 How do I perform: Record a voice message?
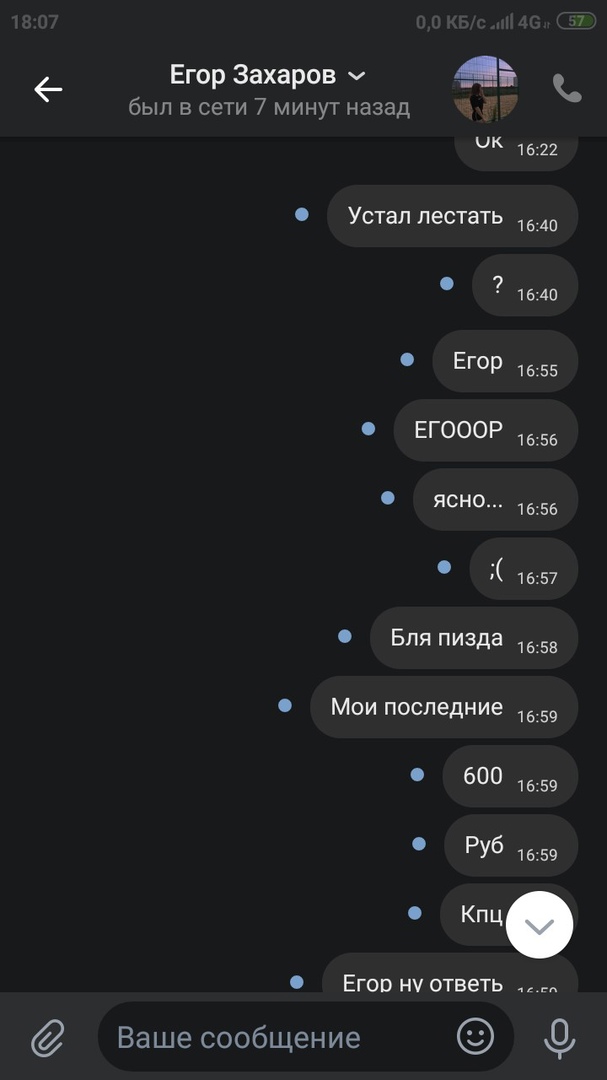(559, 1038)
